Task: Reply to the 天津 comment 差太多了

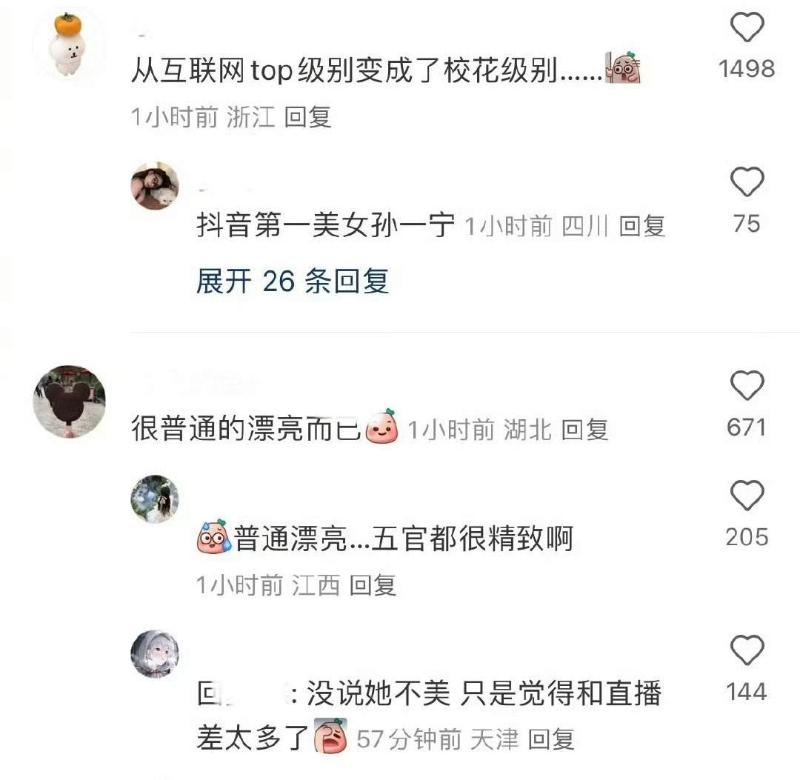Action: [x=551, y=740]
